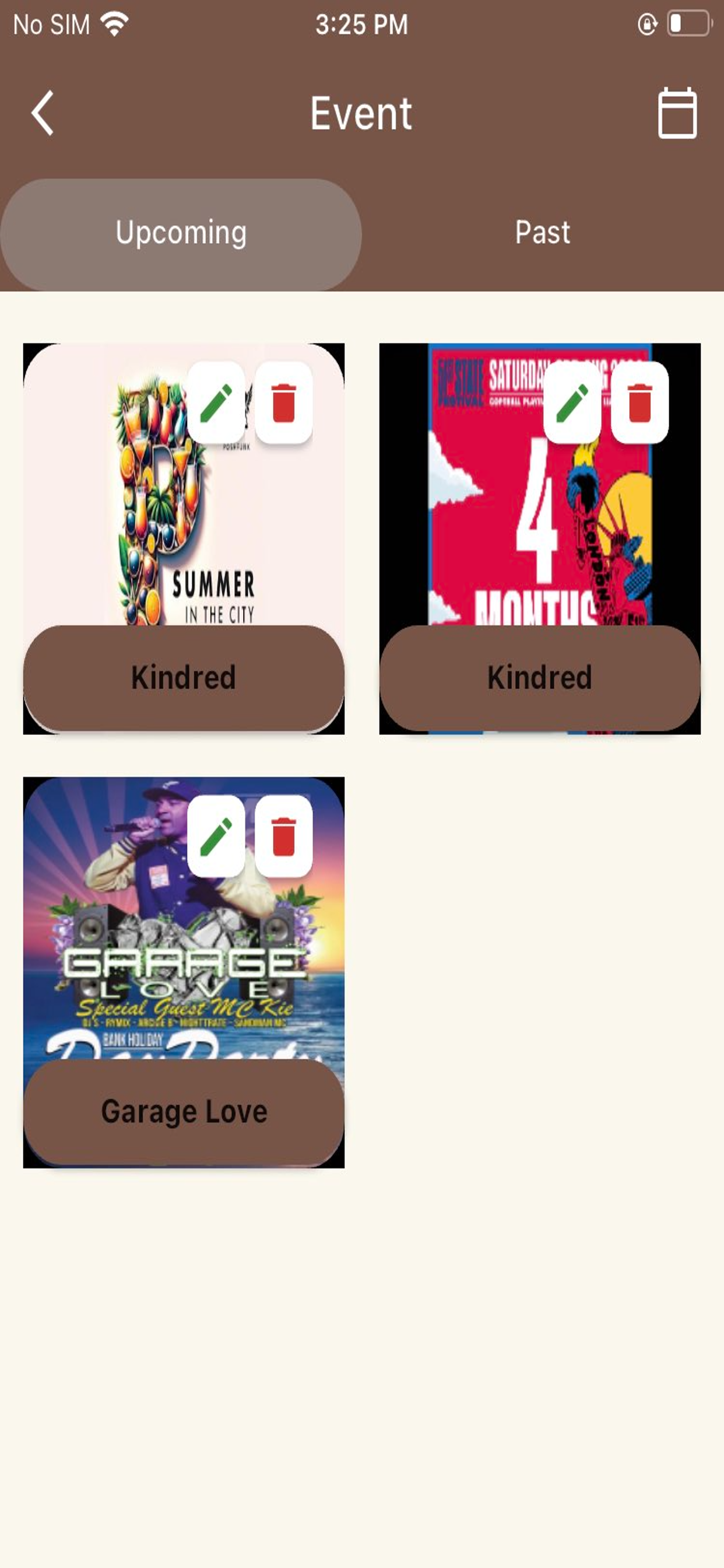
Task: Open the Kindred Summer in the City card
Action: click(184, 538)
